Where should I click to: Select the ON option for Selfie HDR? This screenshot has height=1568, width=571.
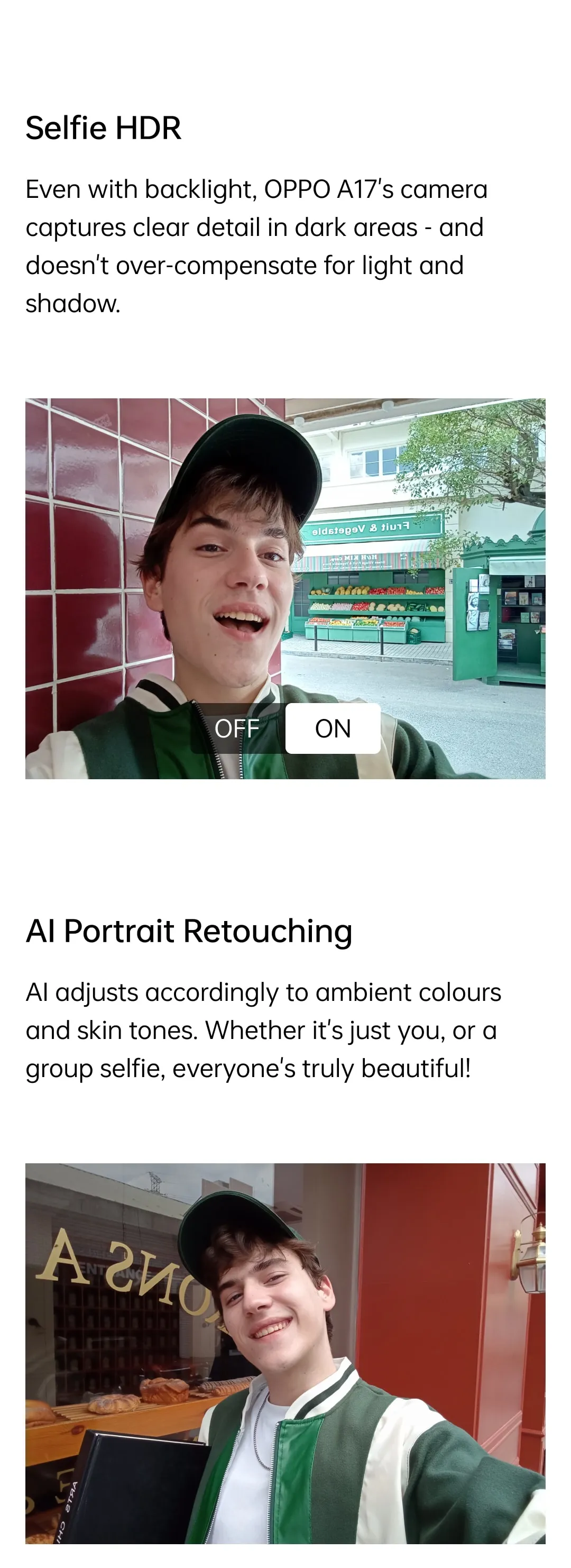coord(333,728)
